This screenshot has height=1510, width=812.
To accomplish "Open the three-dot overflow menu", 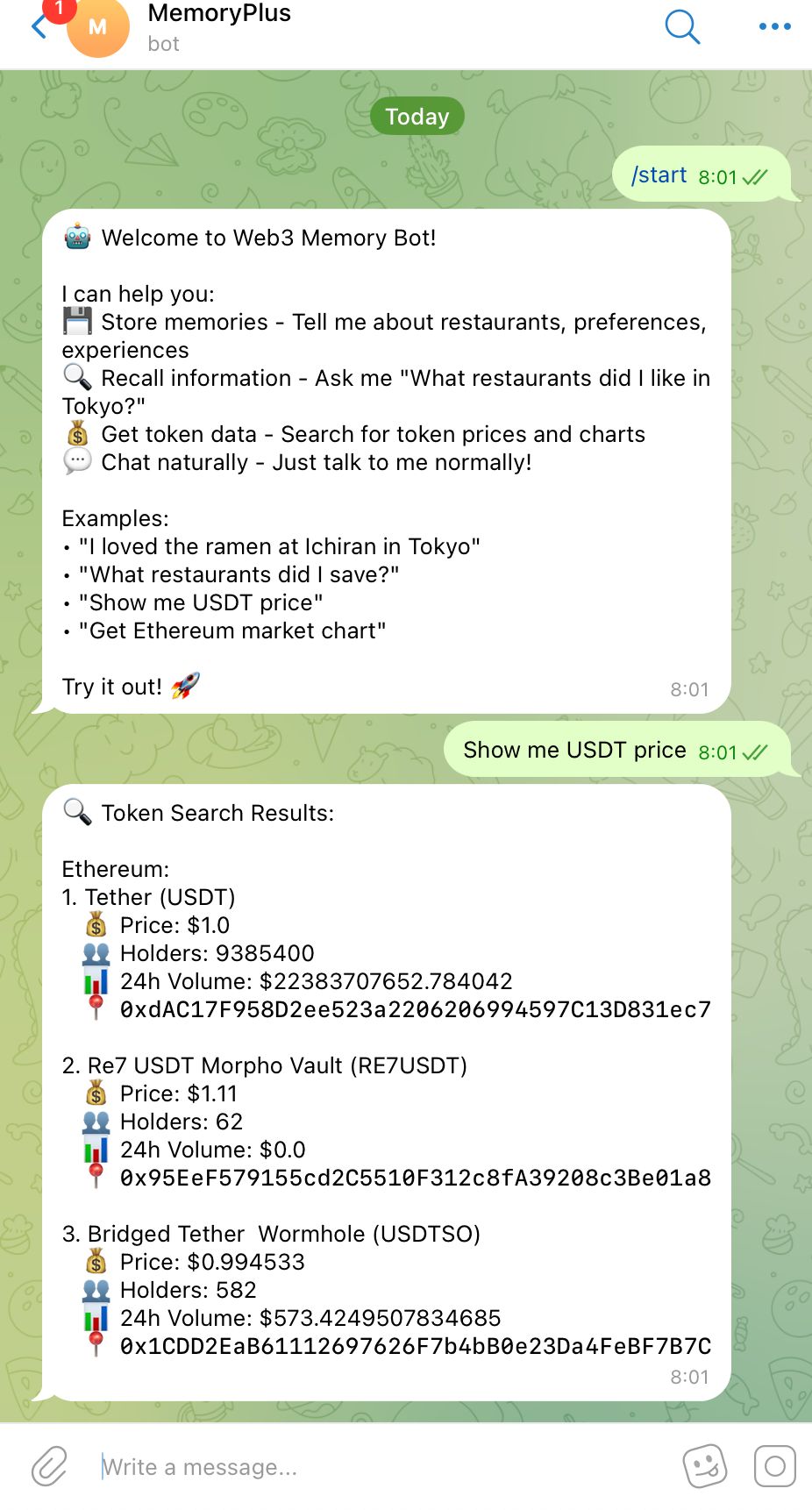I will pyautogui.click(x=774, y=26).
